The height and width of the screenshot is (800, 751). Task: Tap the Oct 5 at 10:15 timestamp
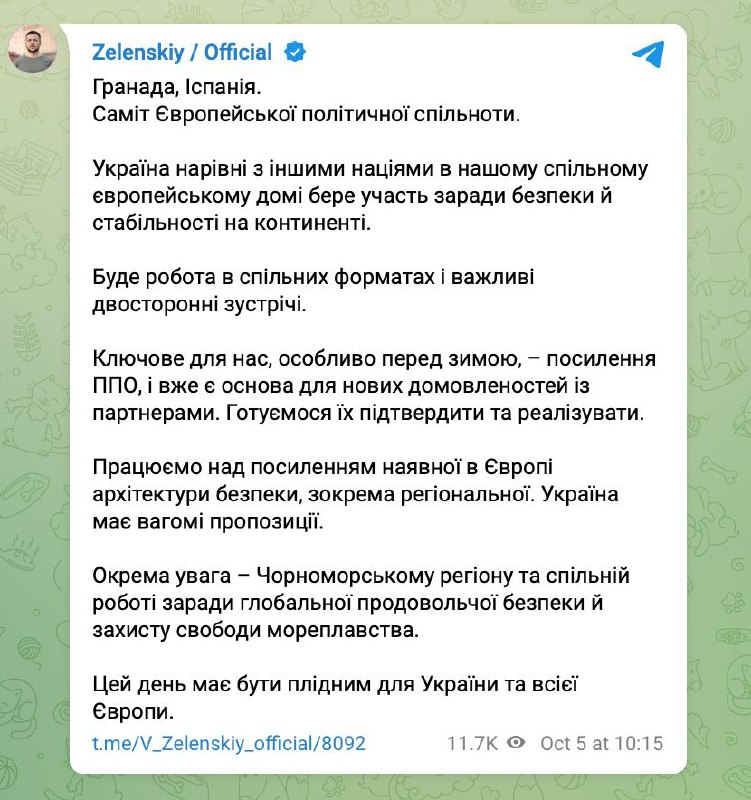coord(600,743)
